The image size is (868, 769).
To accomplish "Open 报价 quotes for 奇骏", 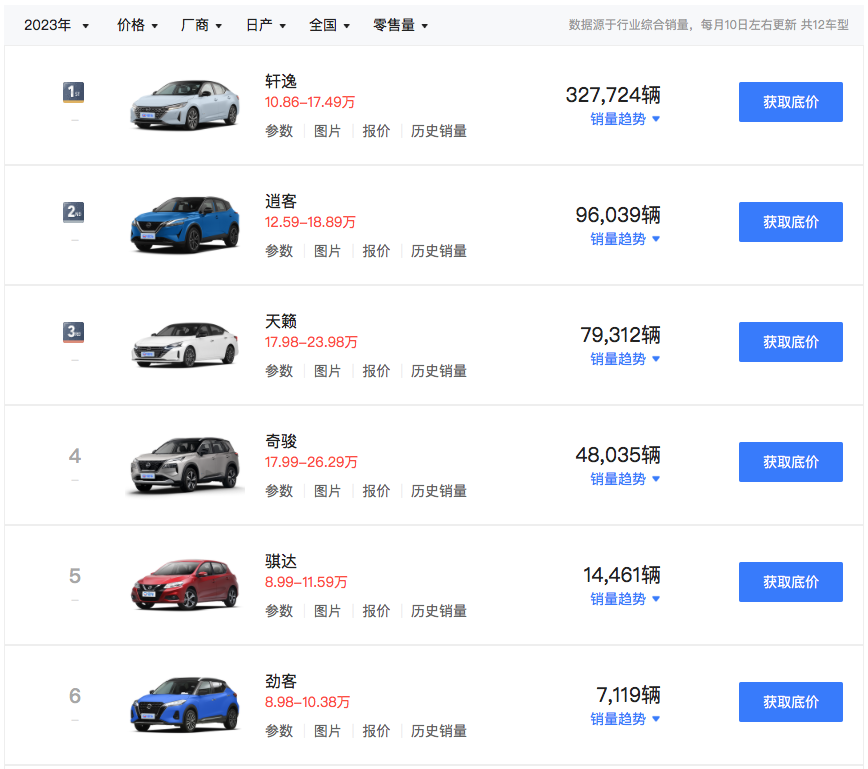I will point(376,491).
